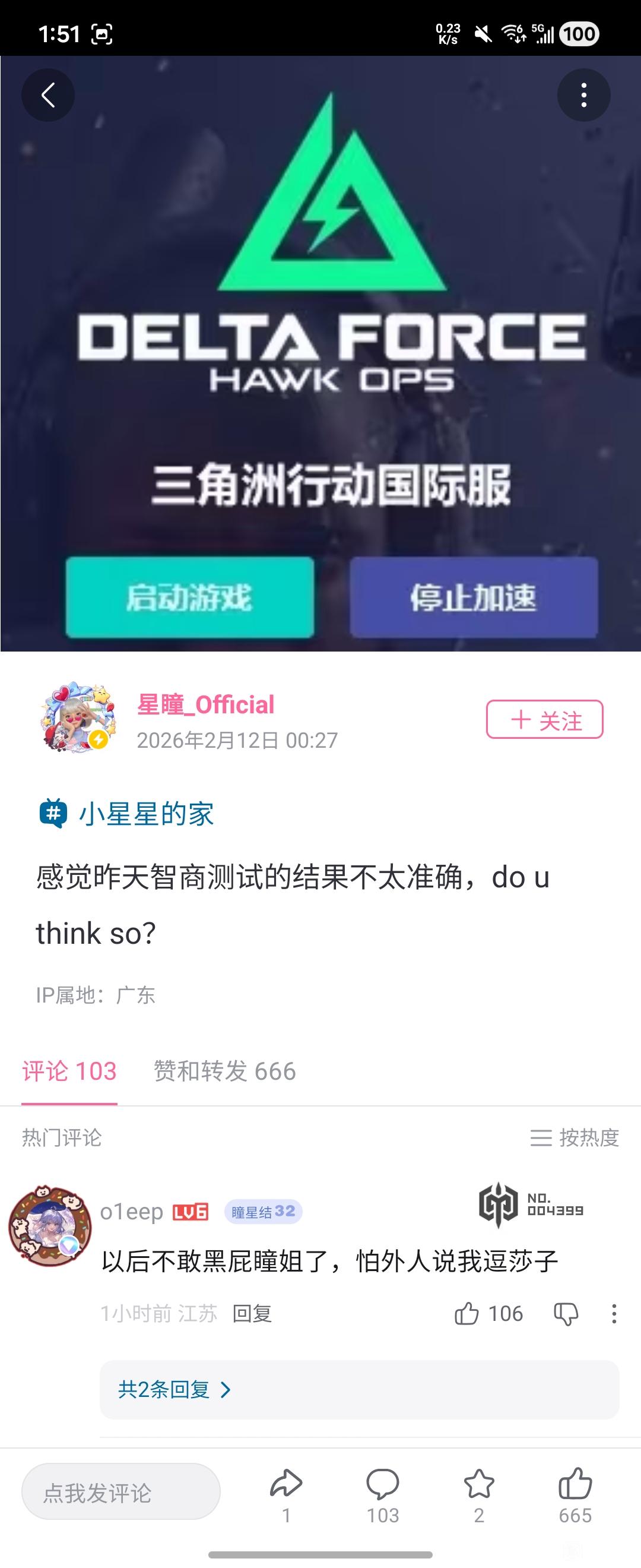This screenshot has height=1568, width=641.
Task: Change comment sorting via 按热度
Action: [574, 1137]
